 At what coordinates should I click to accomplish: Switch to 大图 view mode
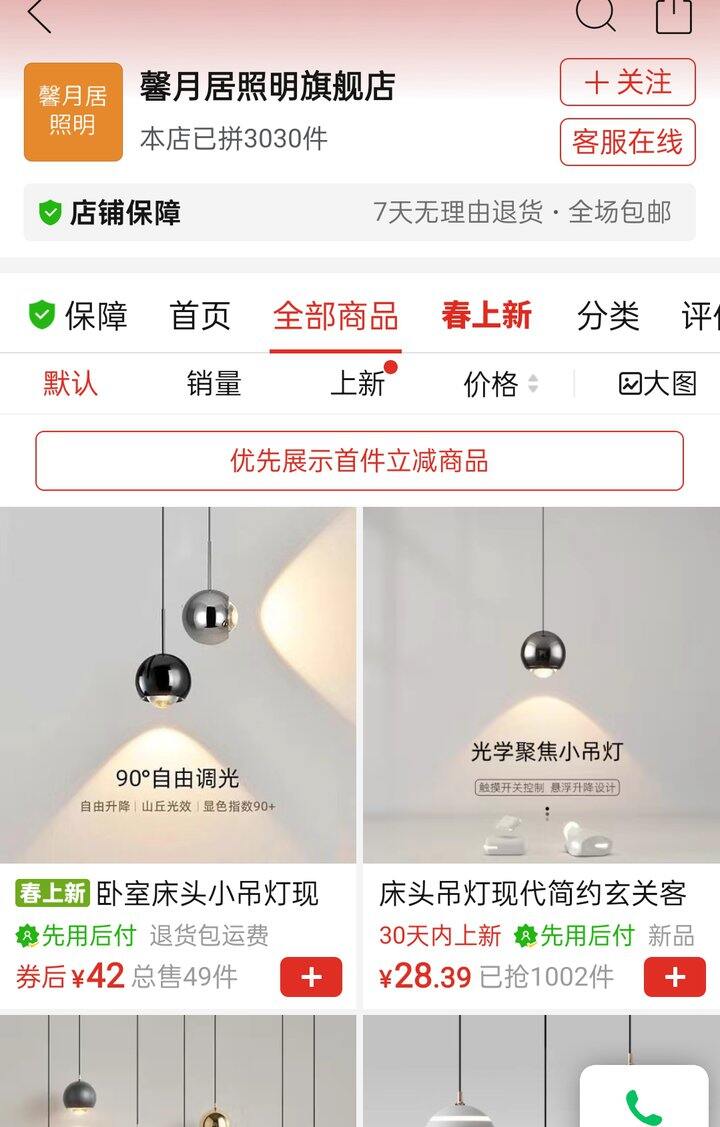coord(657,383)
